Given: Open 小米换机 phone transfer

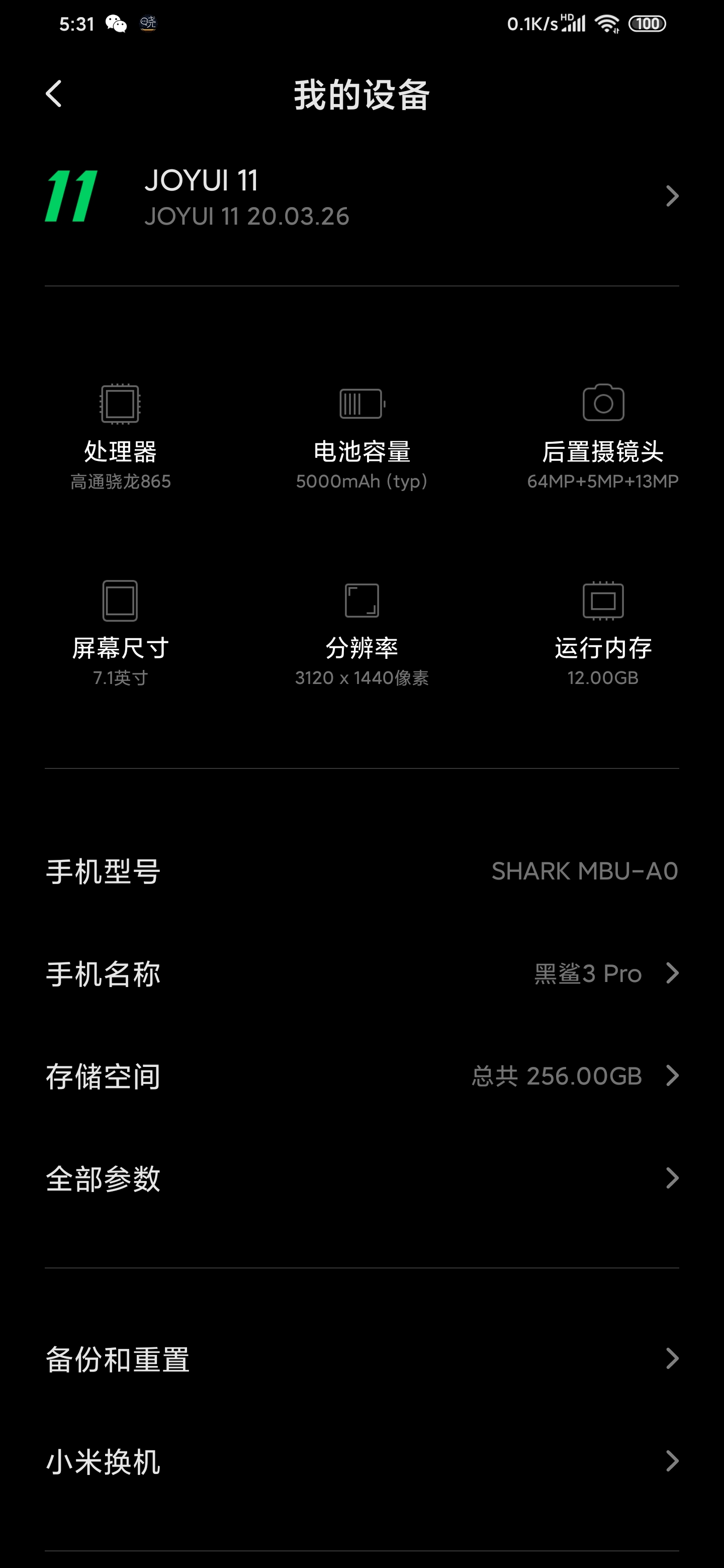Looking at the screenshot, I should [361, 1461].
